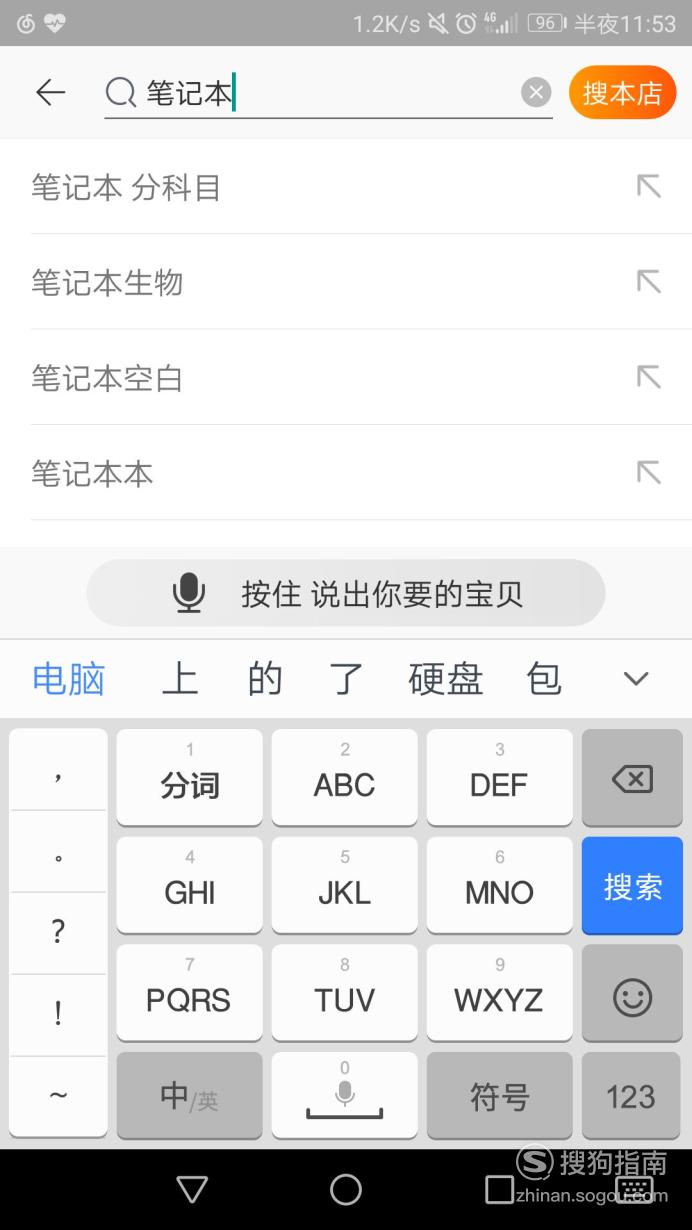Open the emoji key on the keyboard
Screen dimensions: 692x1230
tap(633, 997)
